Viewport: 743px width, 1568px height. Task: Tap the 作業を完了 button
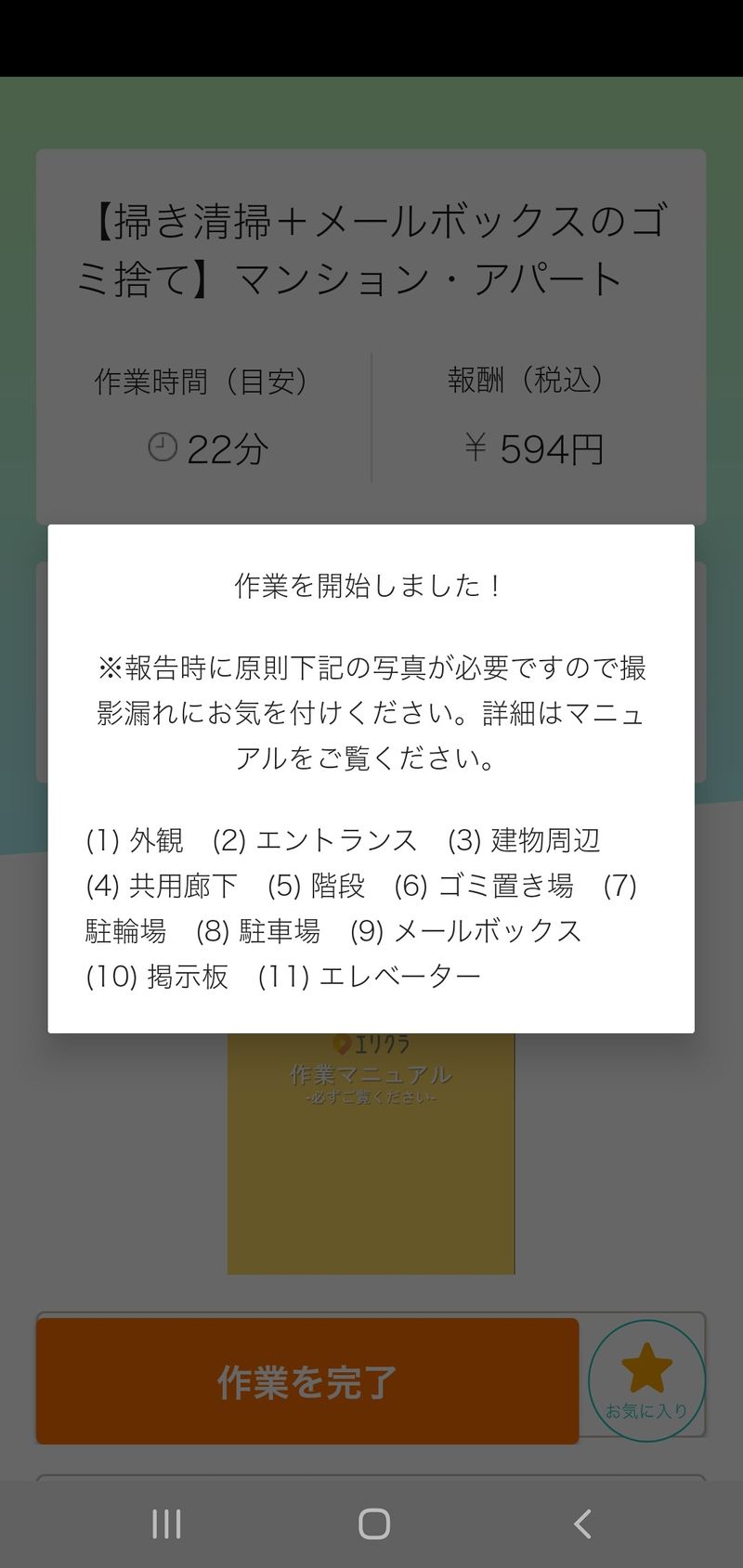pyautogui.click(x=306, y=1380)
